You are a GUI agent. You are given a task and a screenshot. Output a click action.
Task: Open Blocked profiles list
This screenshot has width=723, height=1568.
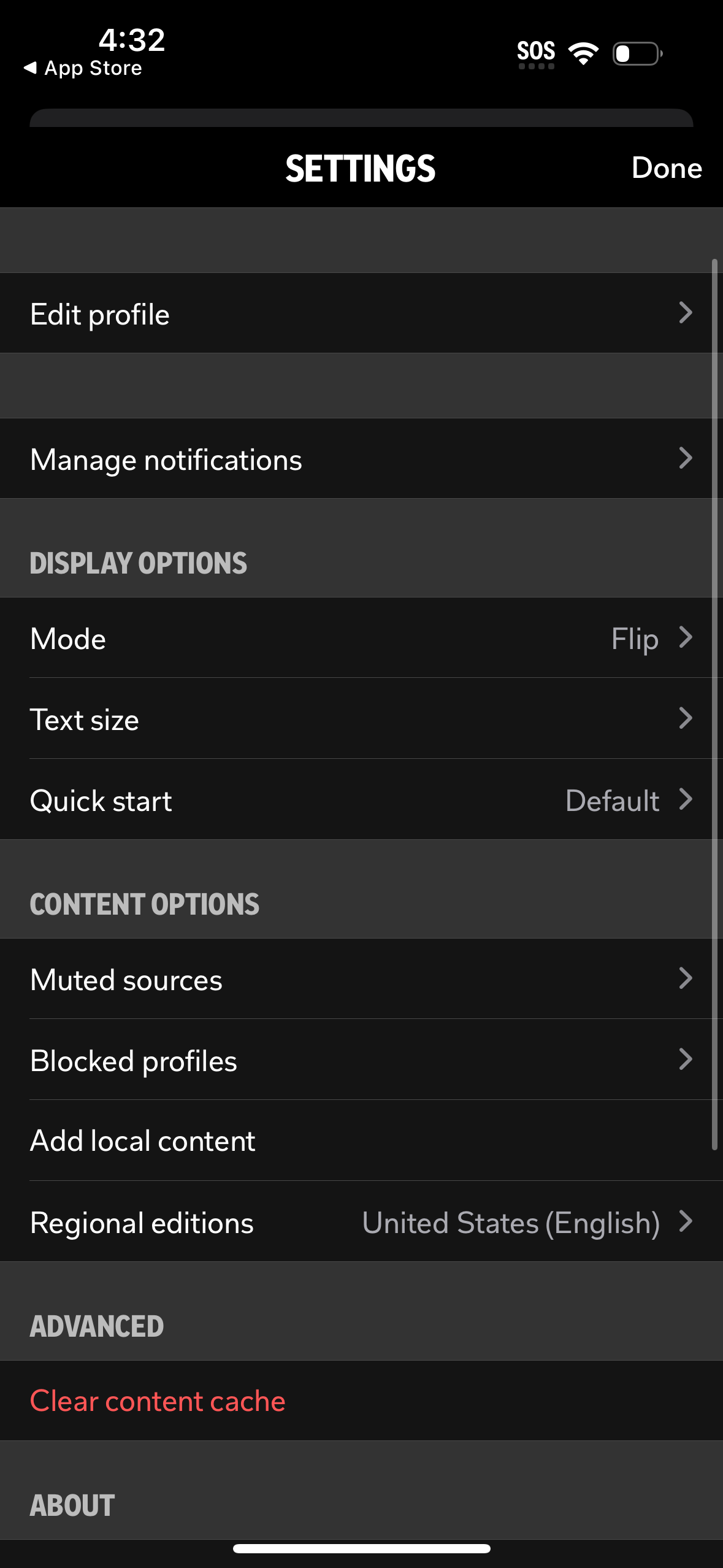click(362, 1060)
